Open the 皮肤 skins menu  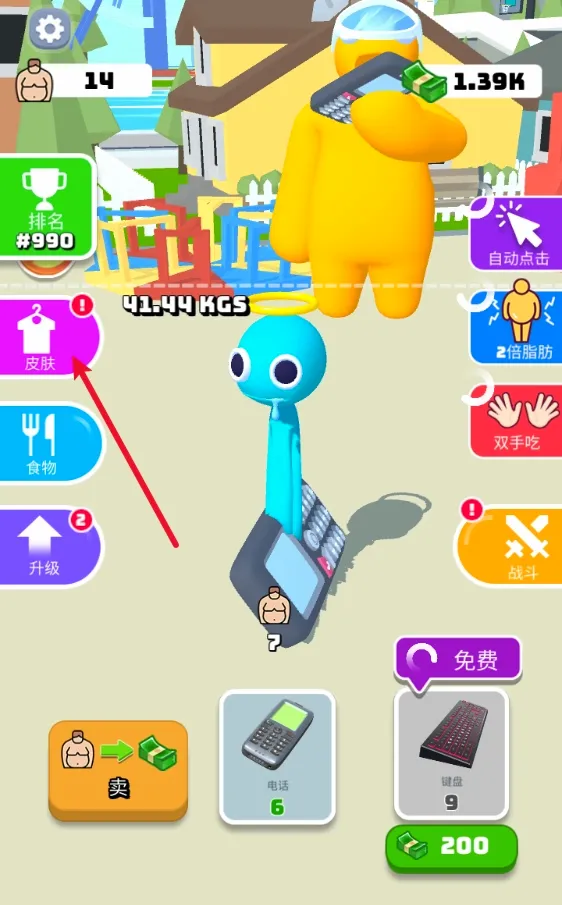click(x=47, y=338)
